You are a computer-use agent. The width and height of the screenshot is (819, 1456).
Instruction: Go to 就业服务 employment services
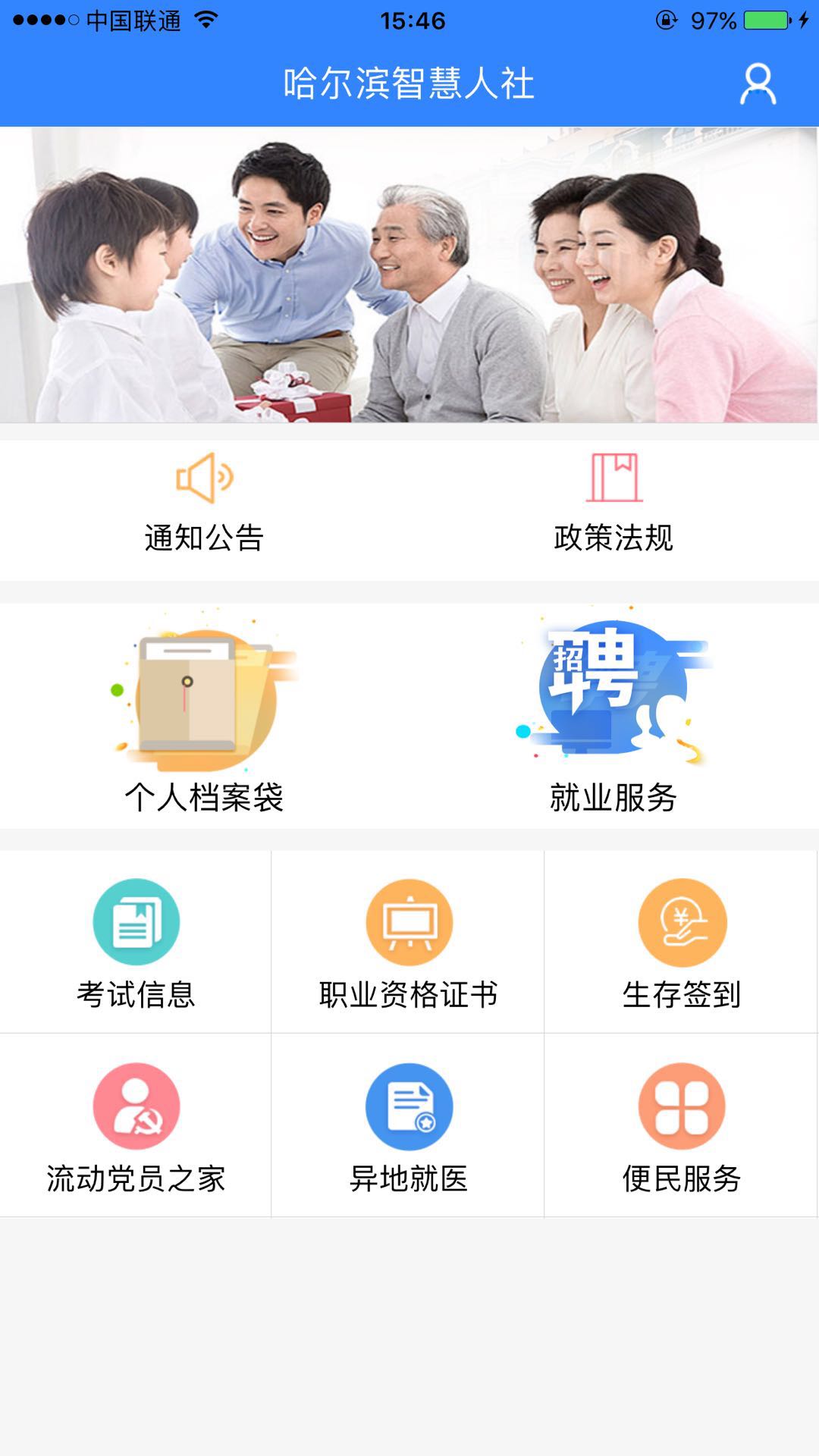[x=613, y=715]
